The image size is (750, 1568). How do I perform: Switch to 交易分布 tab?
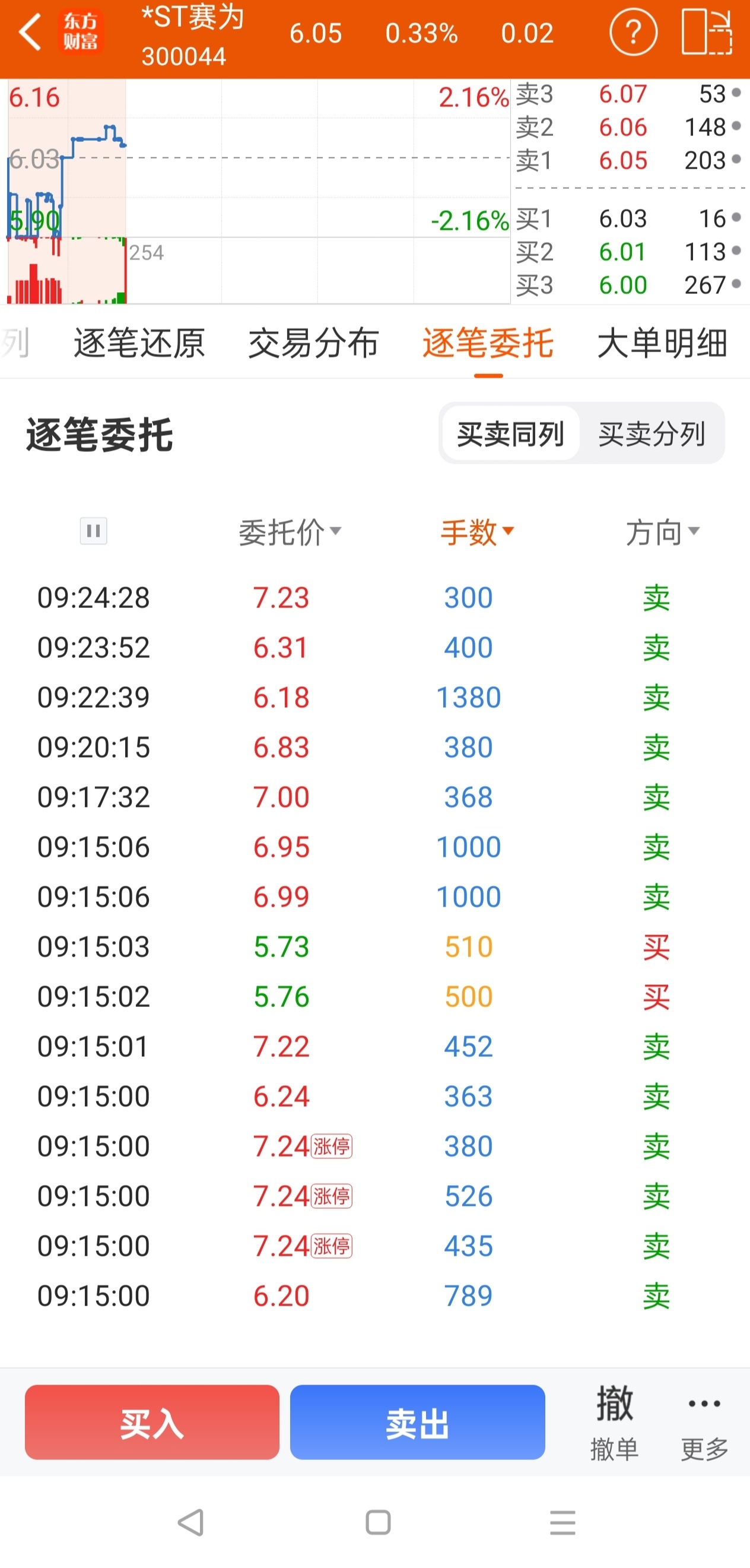click(314, 343)
